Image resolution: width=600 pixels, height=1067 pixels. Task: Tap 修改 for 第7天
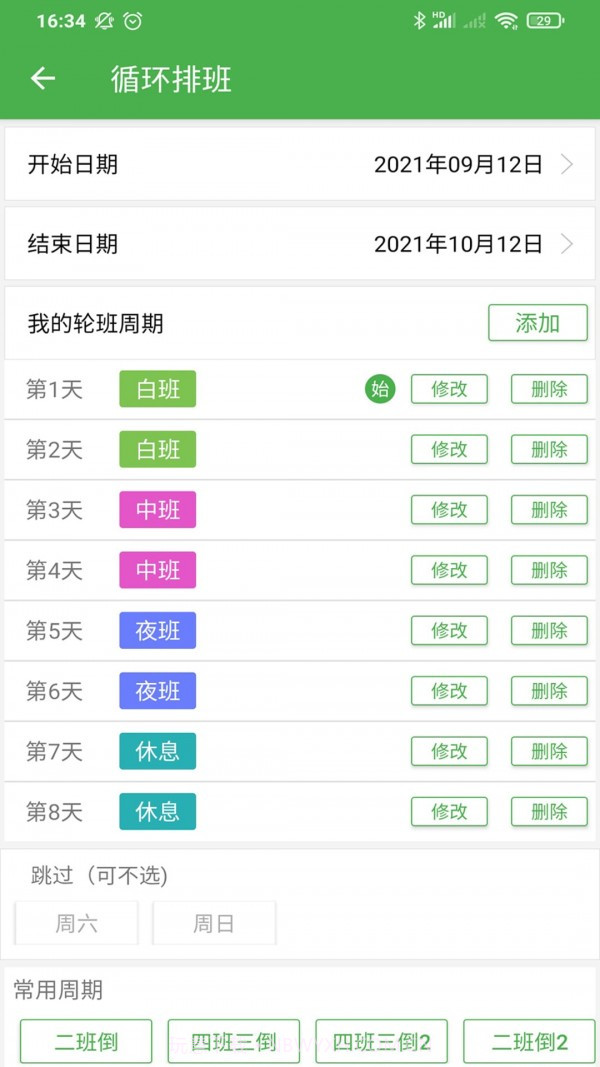pos(449,751)
